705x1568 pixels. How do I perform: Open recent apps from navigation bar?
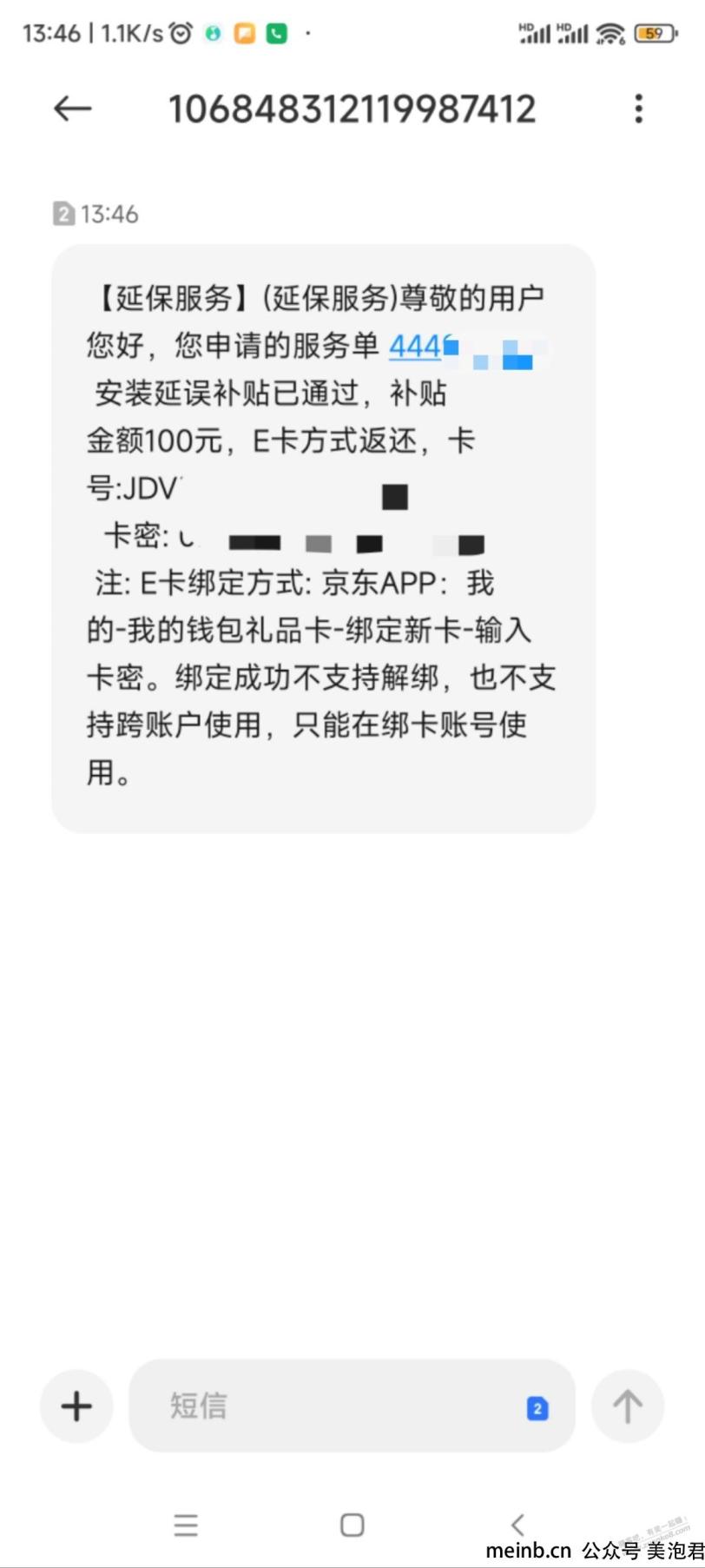[x=186, y=1525]
